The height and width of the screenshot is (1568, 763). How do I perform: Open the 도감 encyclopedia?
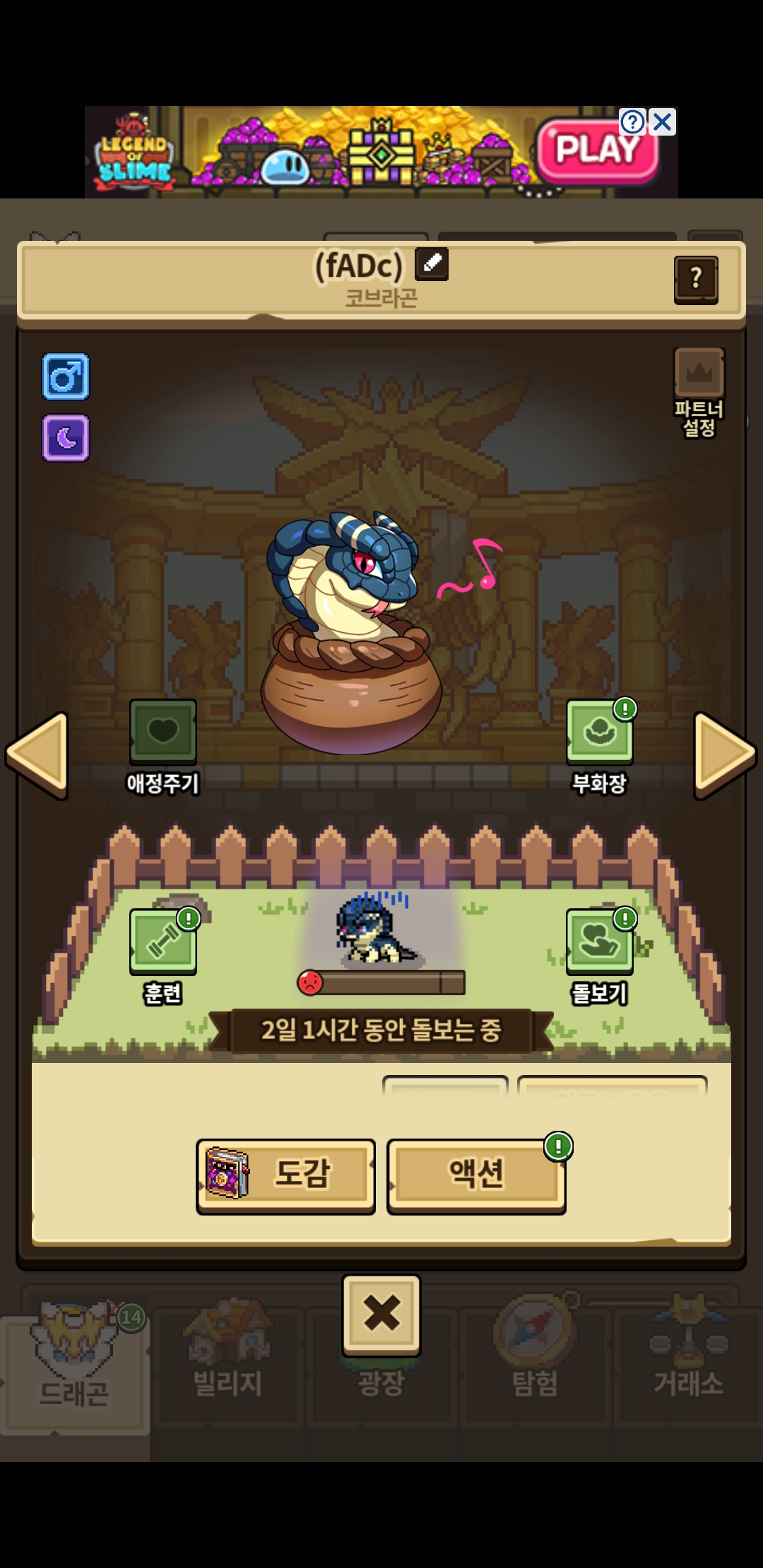point(285,1175)
